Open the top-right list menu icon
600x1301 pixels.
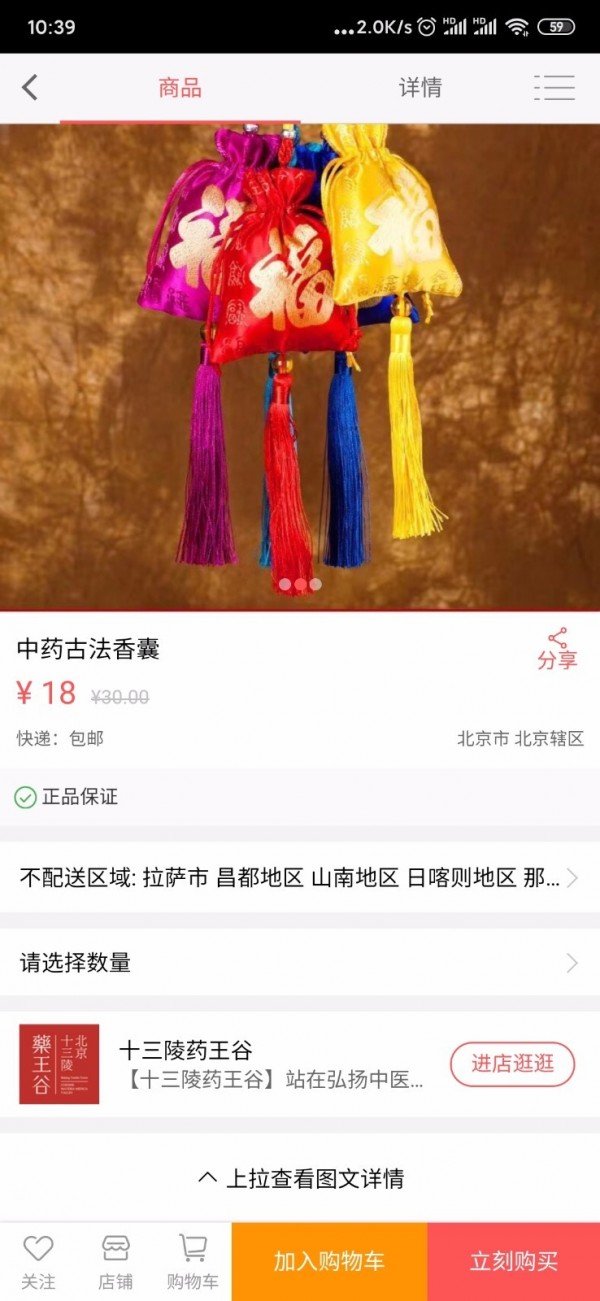[x=554, y=88]
